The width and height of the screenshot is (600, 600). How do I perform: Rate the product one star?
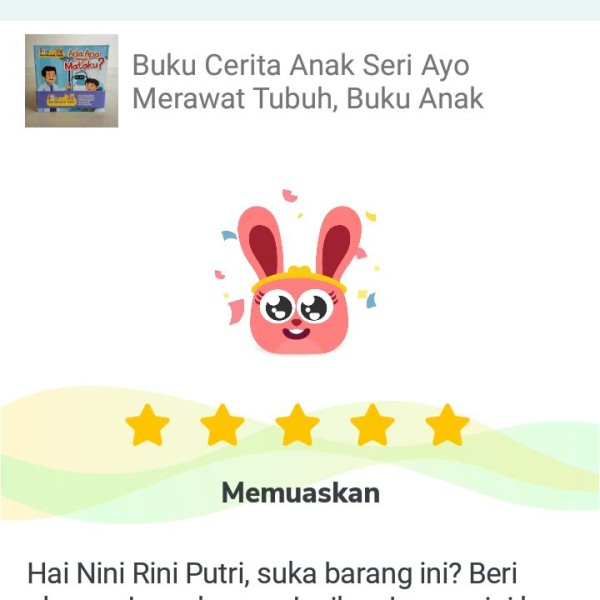147,426
